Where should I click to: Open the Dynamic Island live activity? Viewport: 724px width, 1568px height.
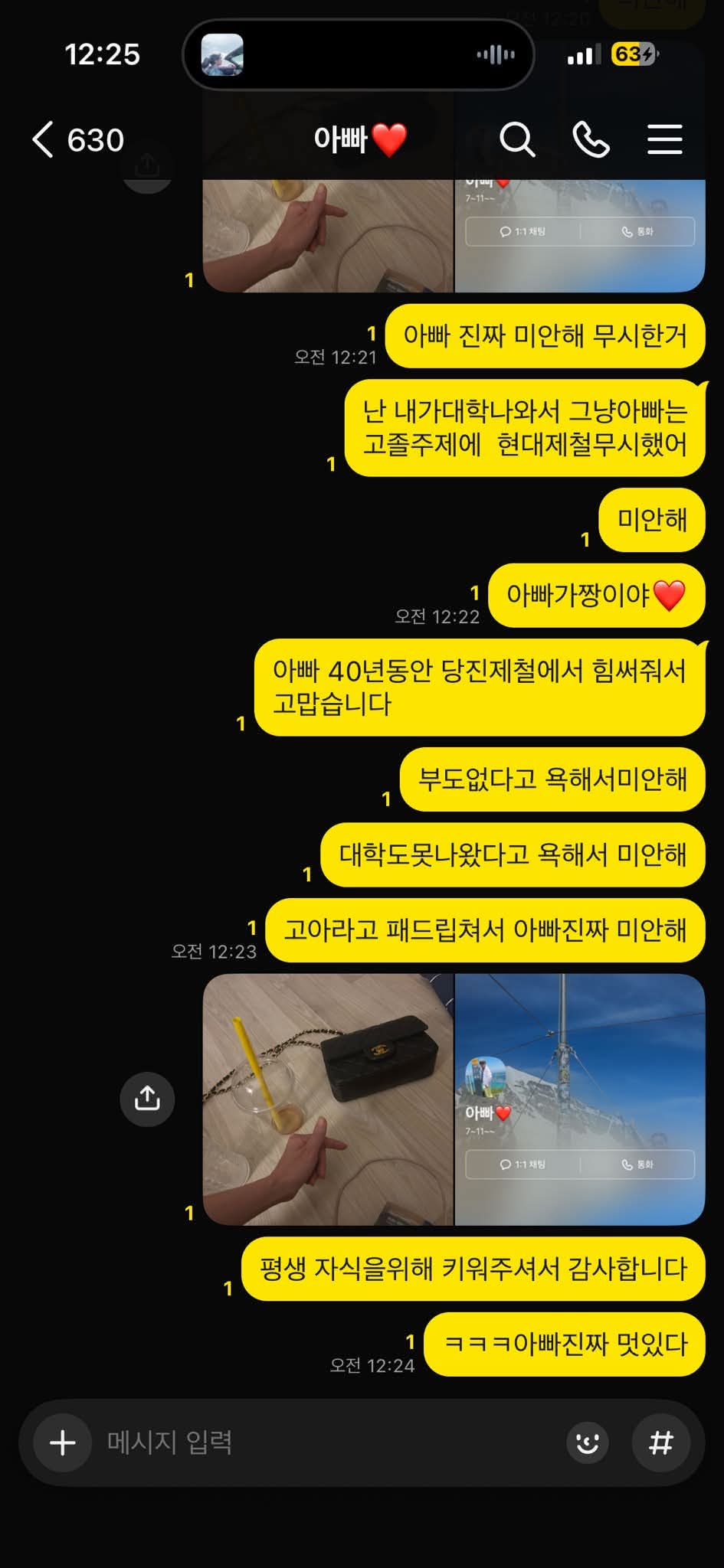358,54
